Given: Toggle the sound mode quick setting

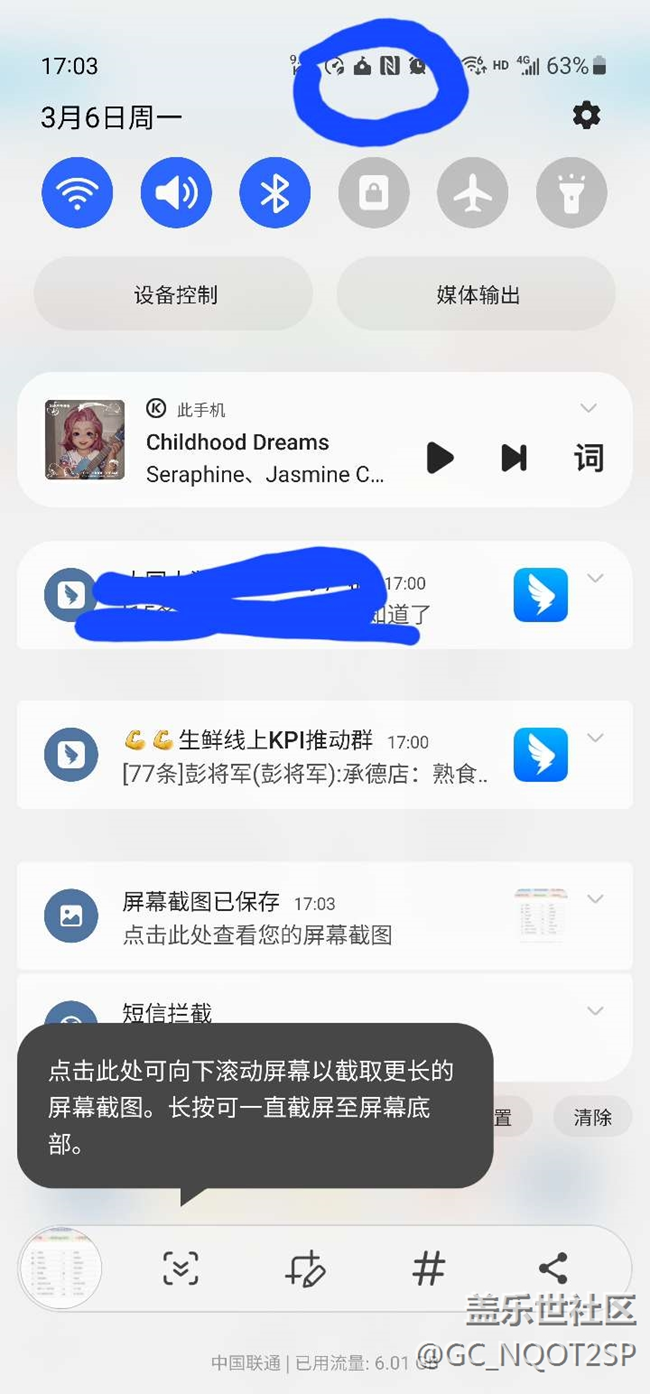Looking at the screenshot, I should 176,193.
